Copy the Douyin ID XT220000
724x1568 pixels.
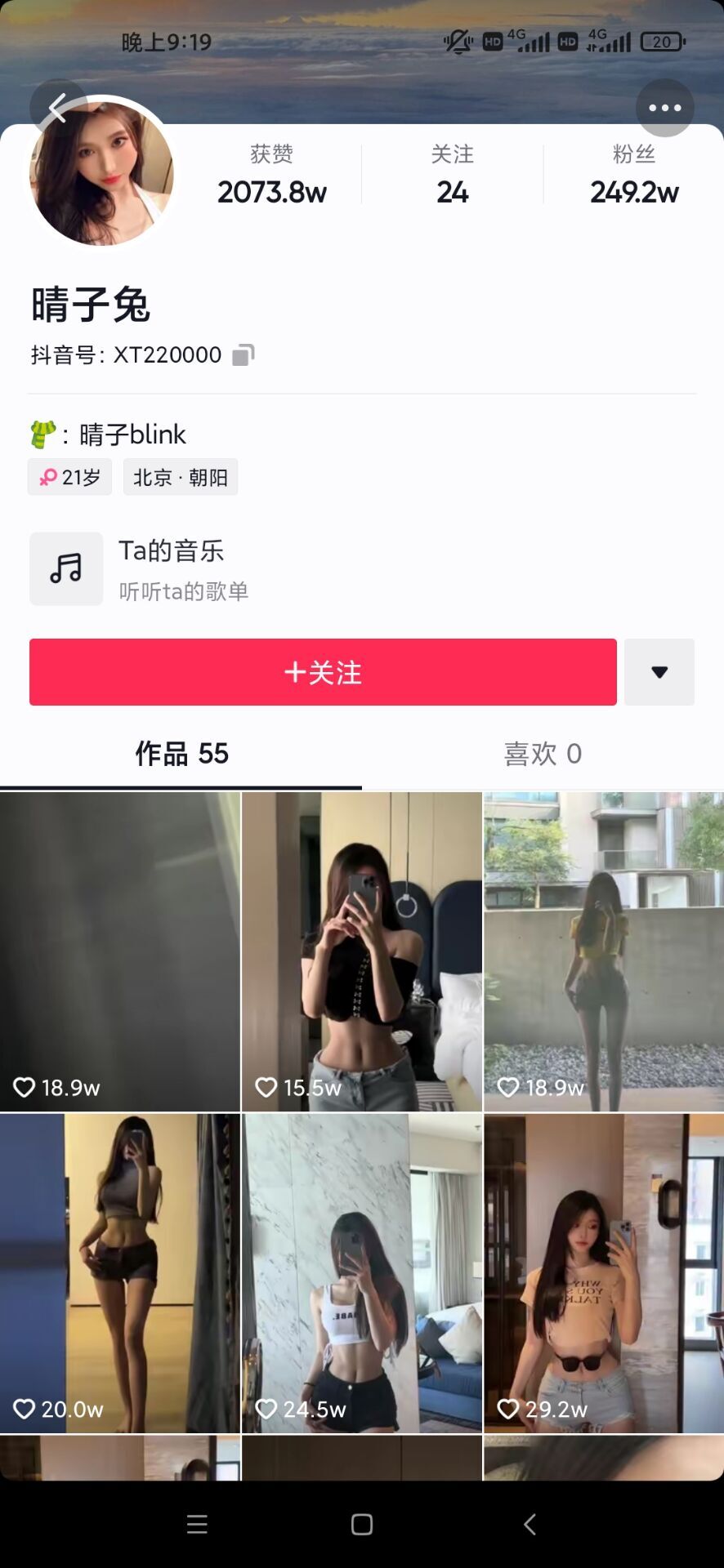point(244,354)
